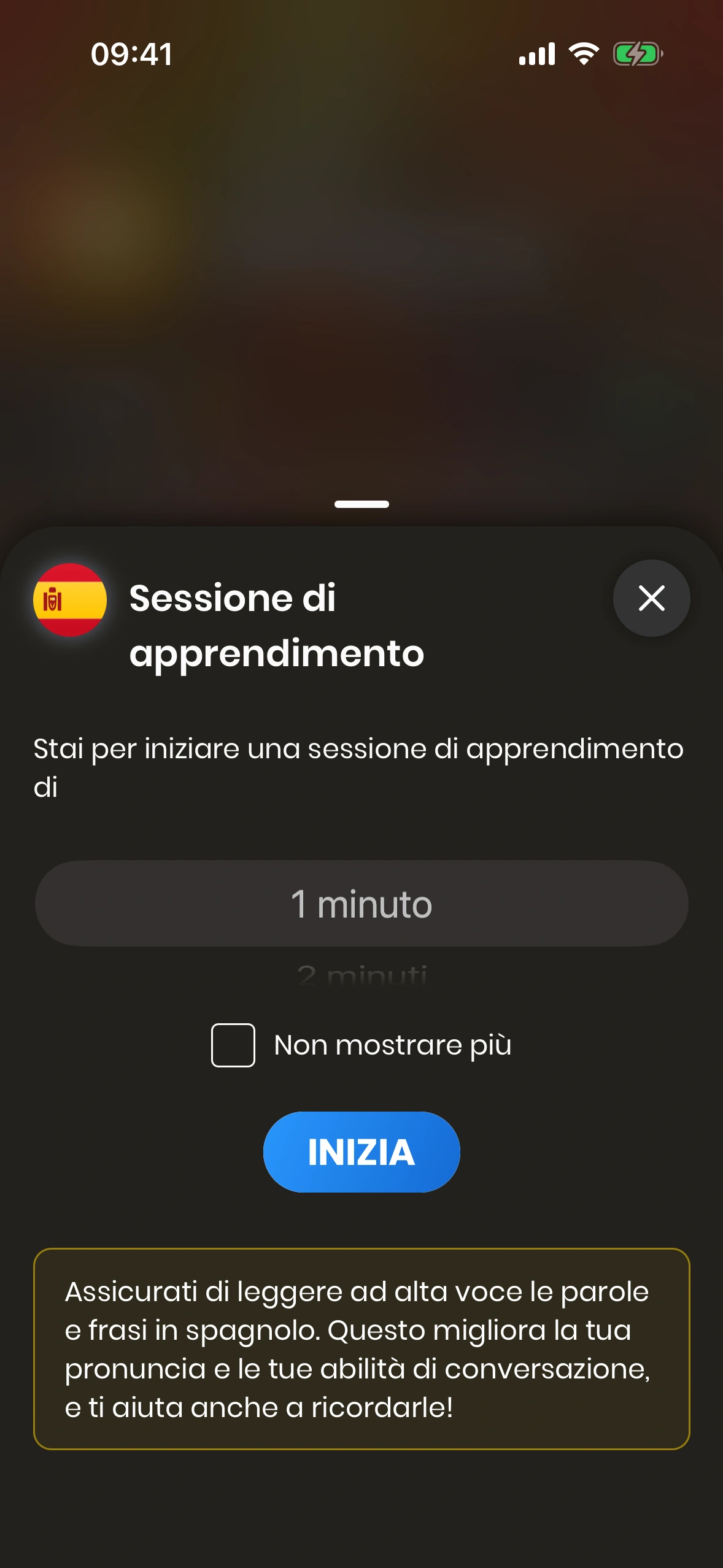
Task: Close the Sessione di apprendimento sheet
Action: point(651,598)
